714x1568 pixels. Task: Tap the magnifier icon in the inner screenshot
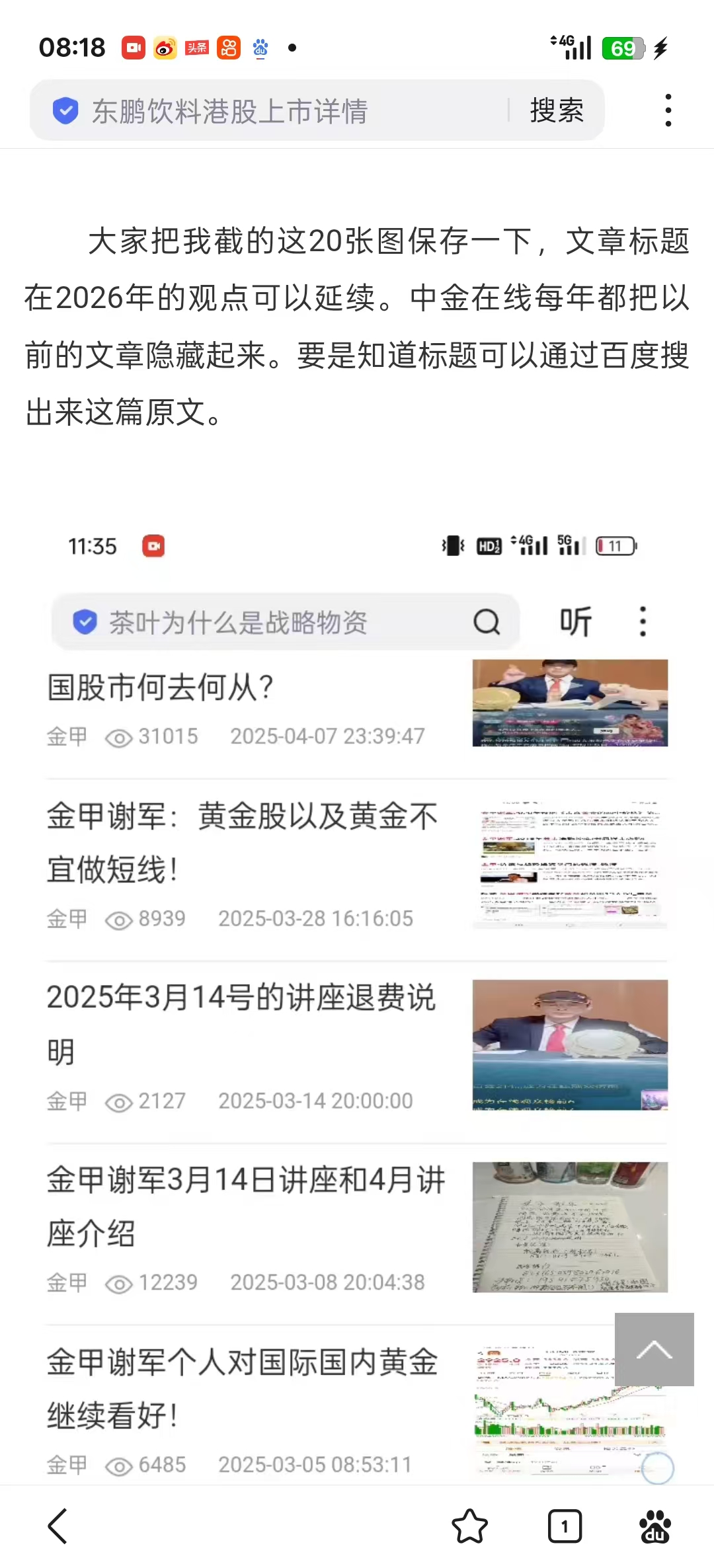487,621
